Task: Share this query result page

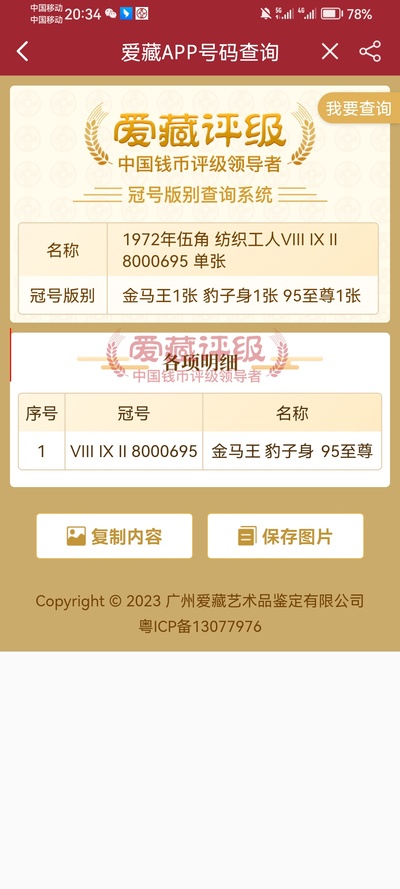Action: [x=370, y=52]
